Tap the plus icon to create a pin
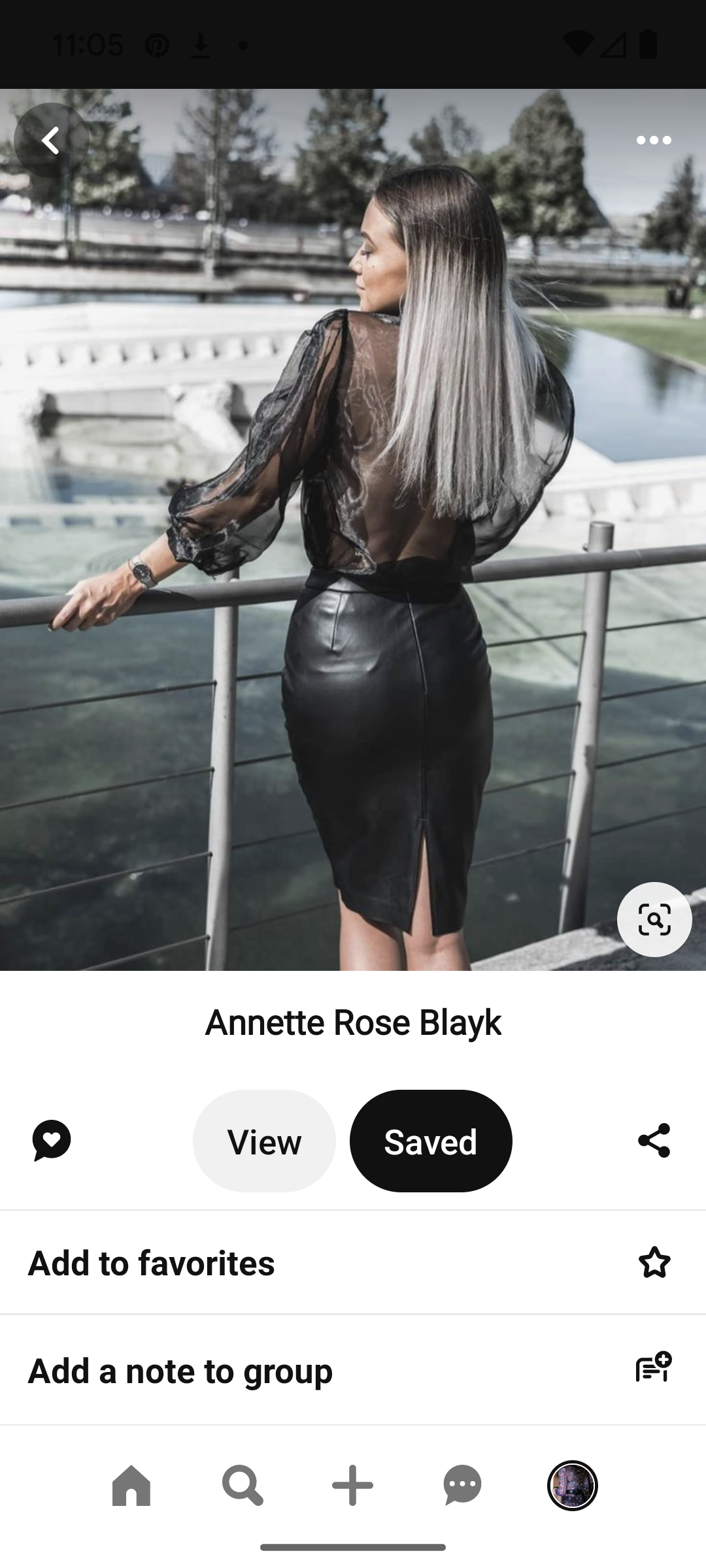 tap(353, 1483)
